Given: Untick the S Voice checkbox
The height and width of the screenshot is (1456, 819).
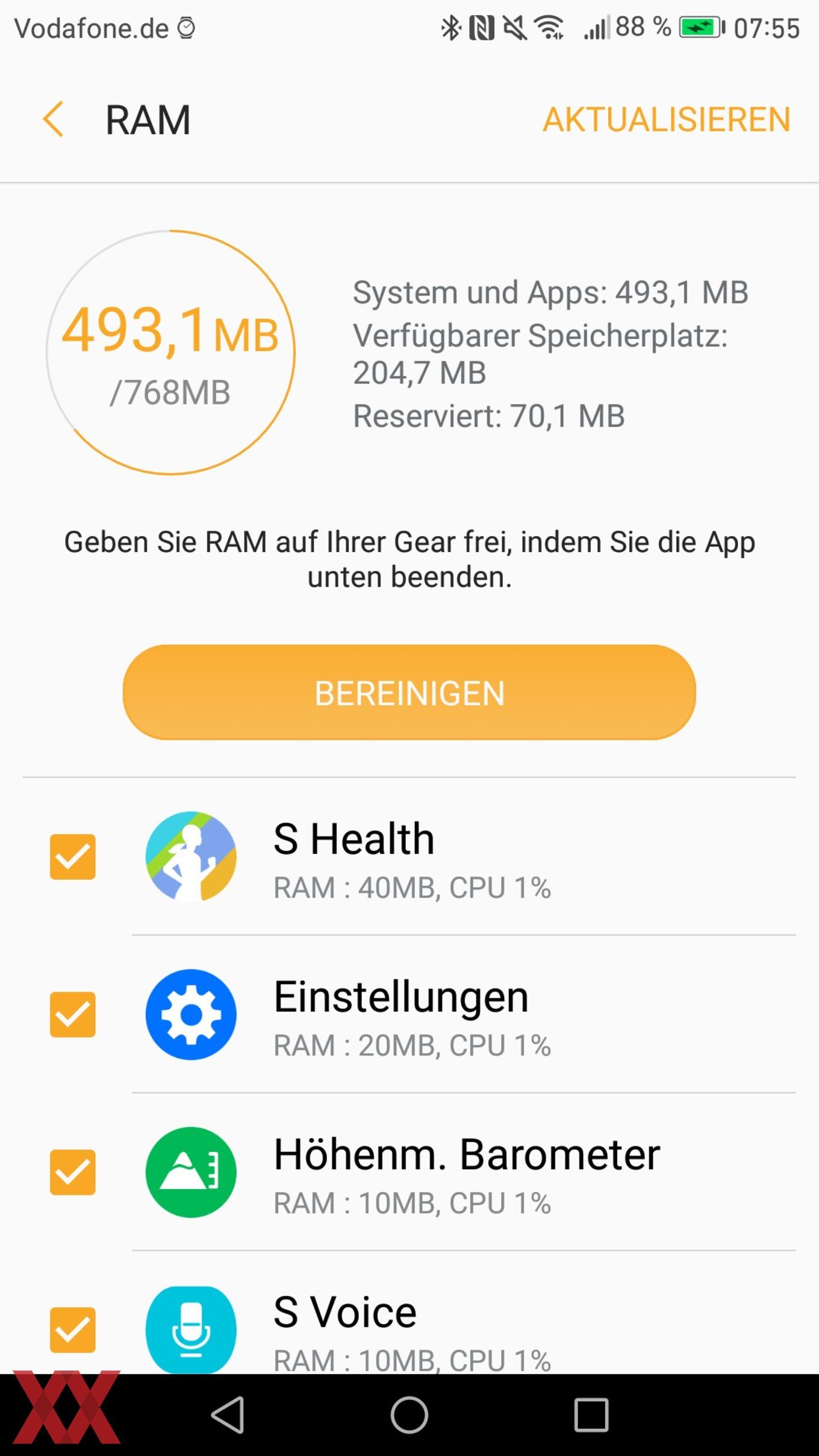Looking at the screenshot, I should (72, 1330).
